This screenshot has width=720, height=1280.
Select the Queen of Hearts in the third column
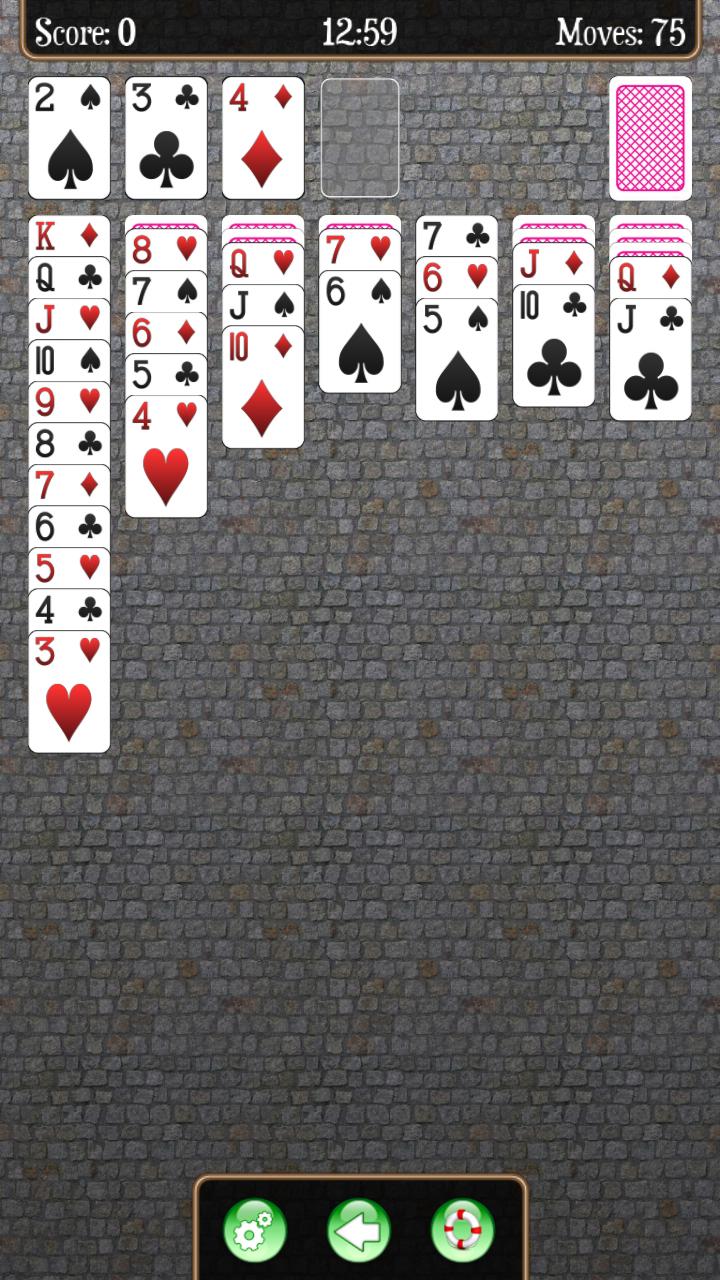point(263,265)
